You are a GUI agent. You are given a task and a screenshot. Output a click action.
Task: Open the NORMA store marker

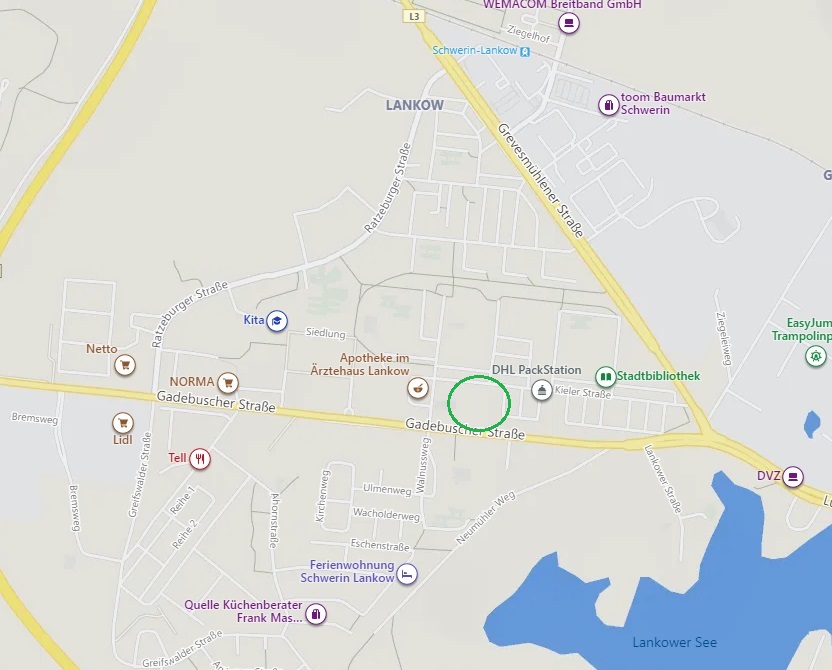tap(228, 382)
